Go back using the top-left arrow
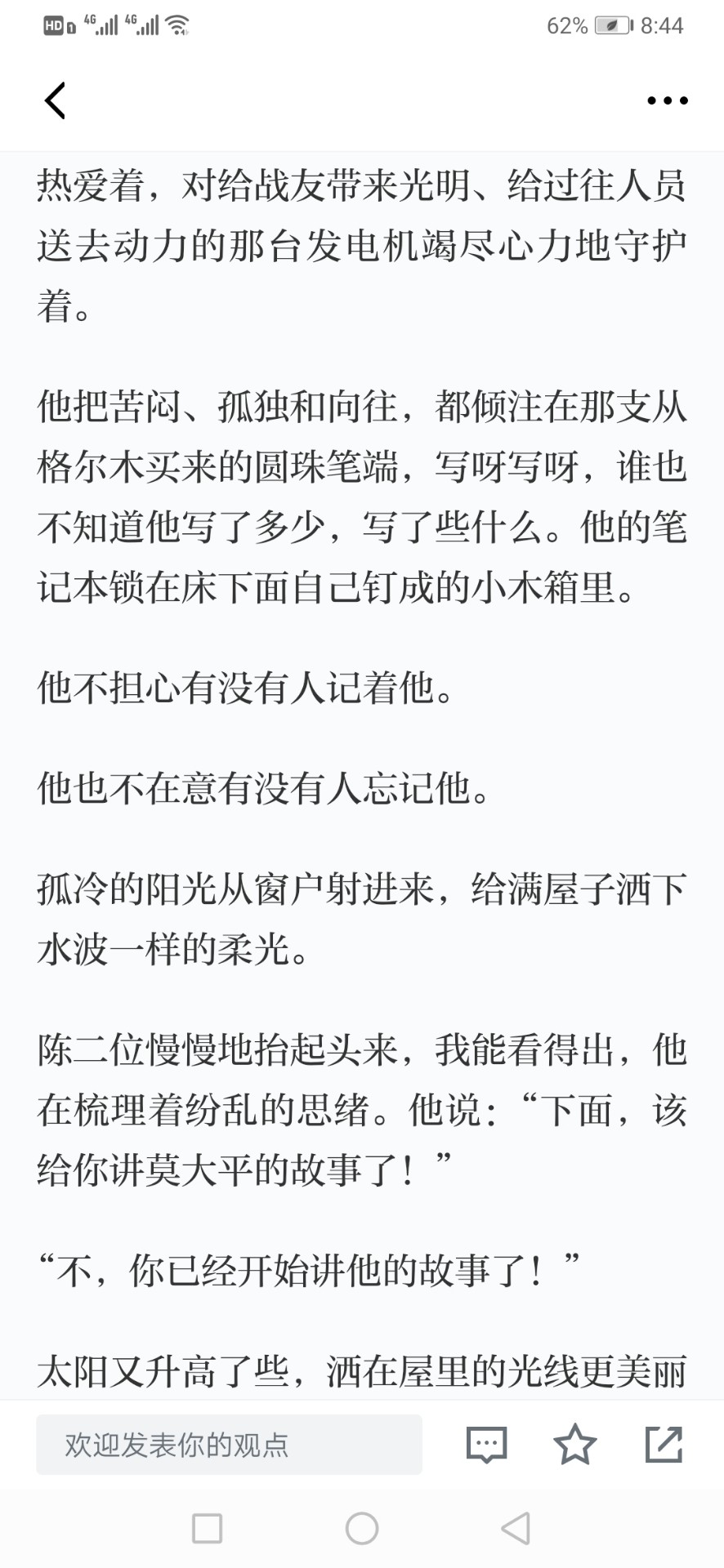Image resolution: width=724 pixels, height=1568 pixels. point(55,101)
